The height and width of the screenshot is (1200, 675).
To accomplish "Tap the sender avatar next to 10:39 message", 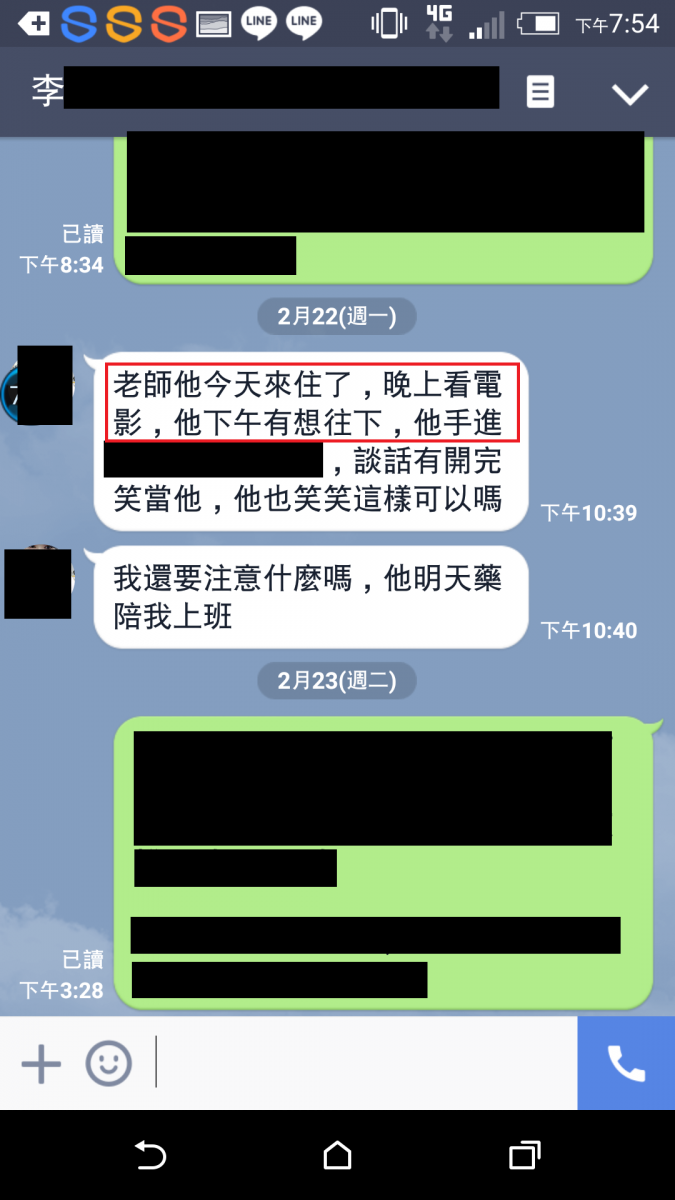I will point(40,387).
